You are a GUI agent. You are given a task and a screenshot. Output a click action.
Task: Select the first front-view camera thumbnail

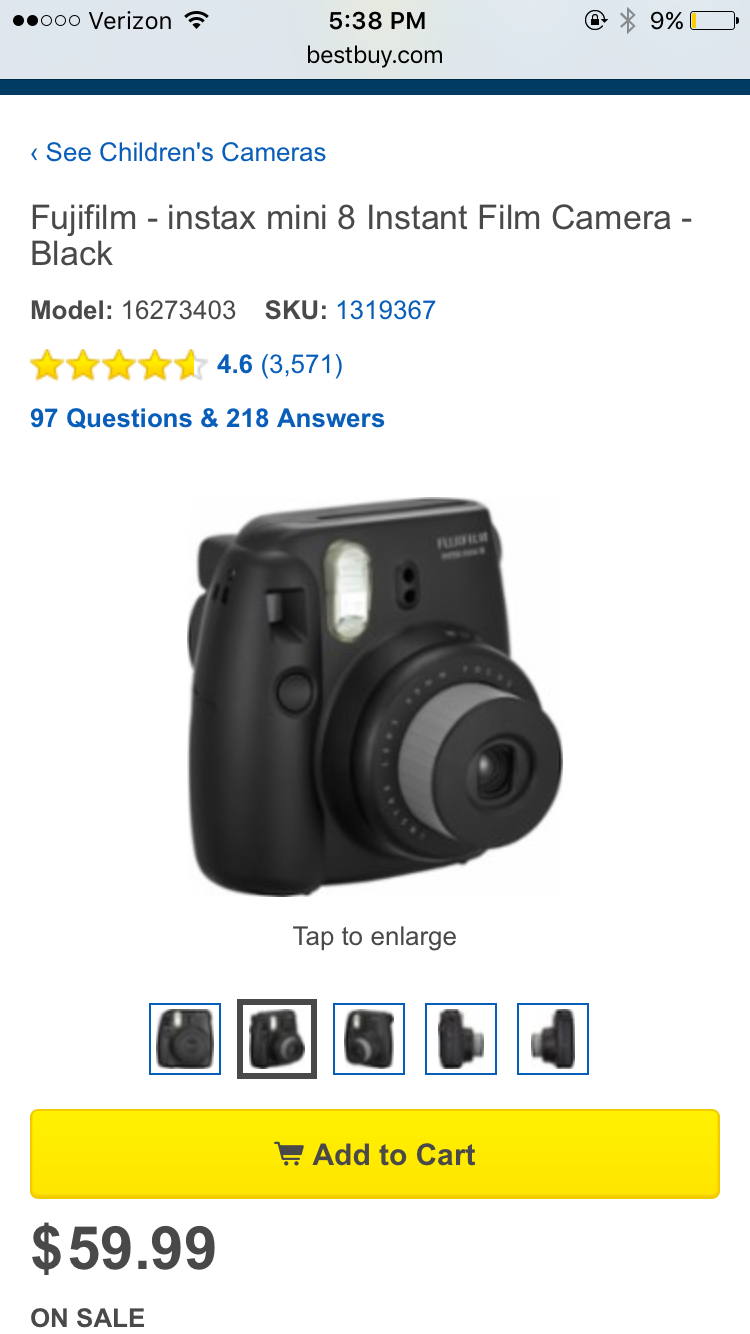point(185,1039)
